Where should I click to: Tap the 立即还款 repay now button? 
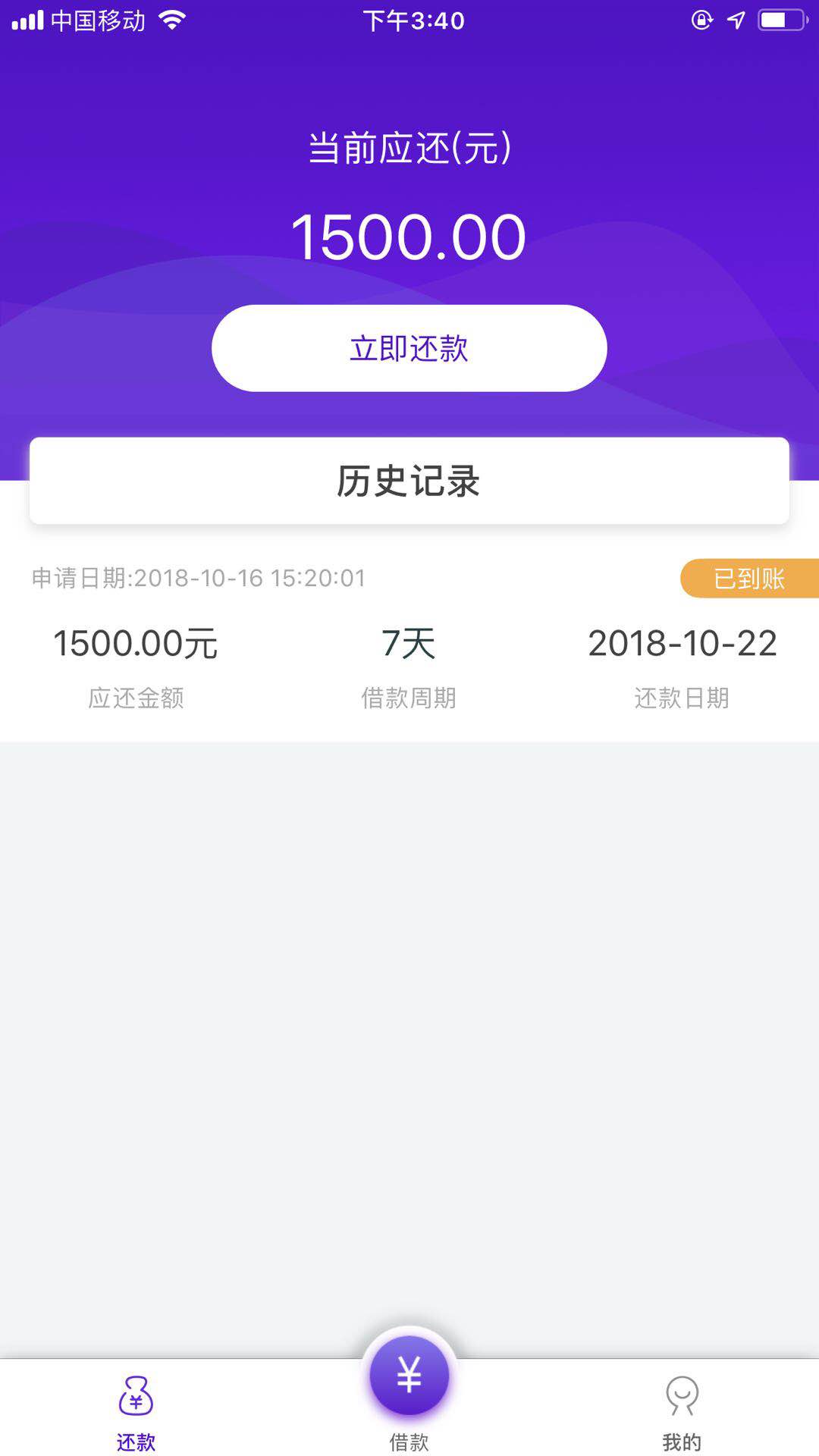pos(409,348)
